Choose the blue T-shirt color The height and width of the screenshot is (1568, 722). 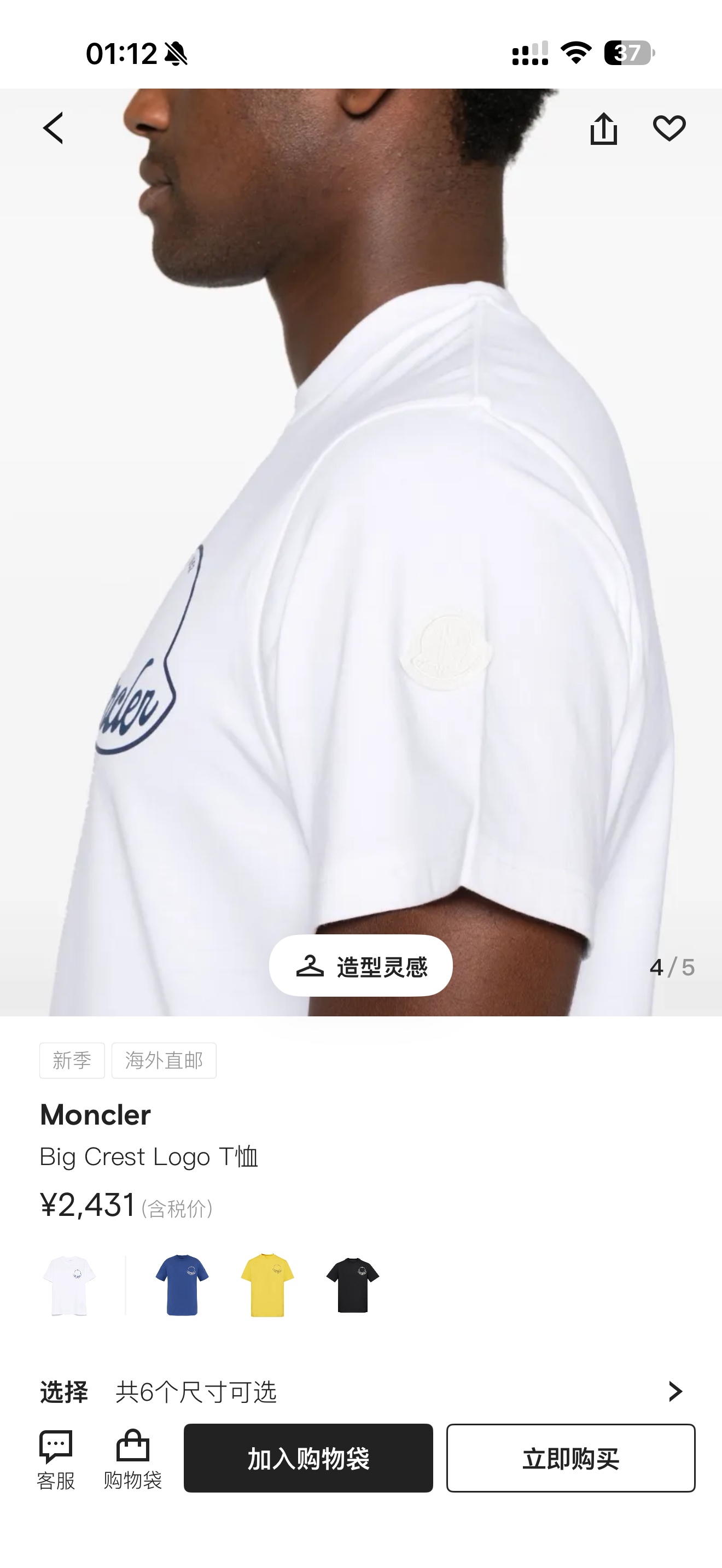(x=182, y=1285)
